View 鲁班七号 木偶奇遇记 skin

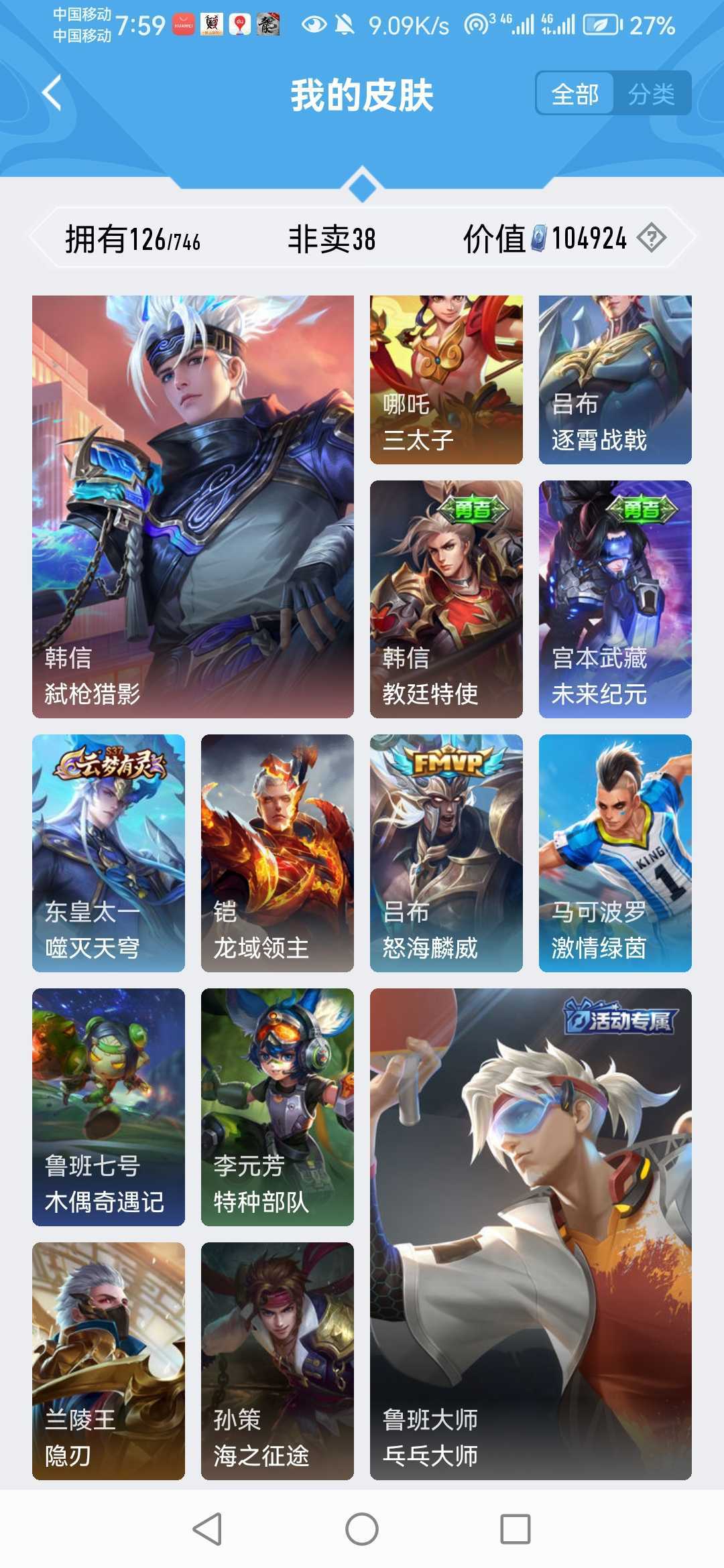click(x=109, y=1106)
